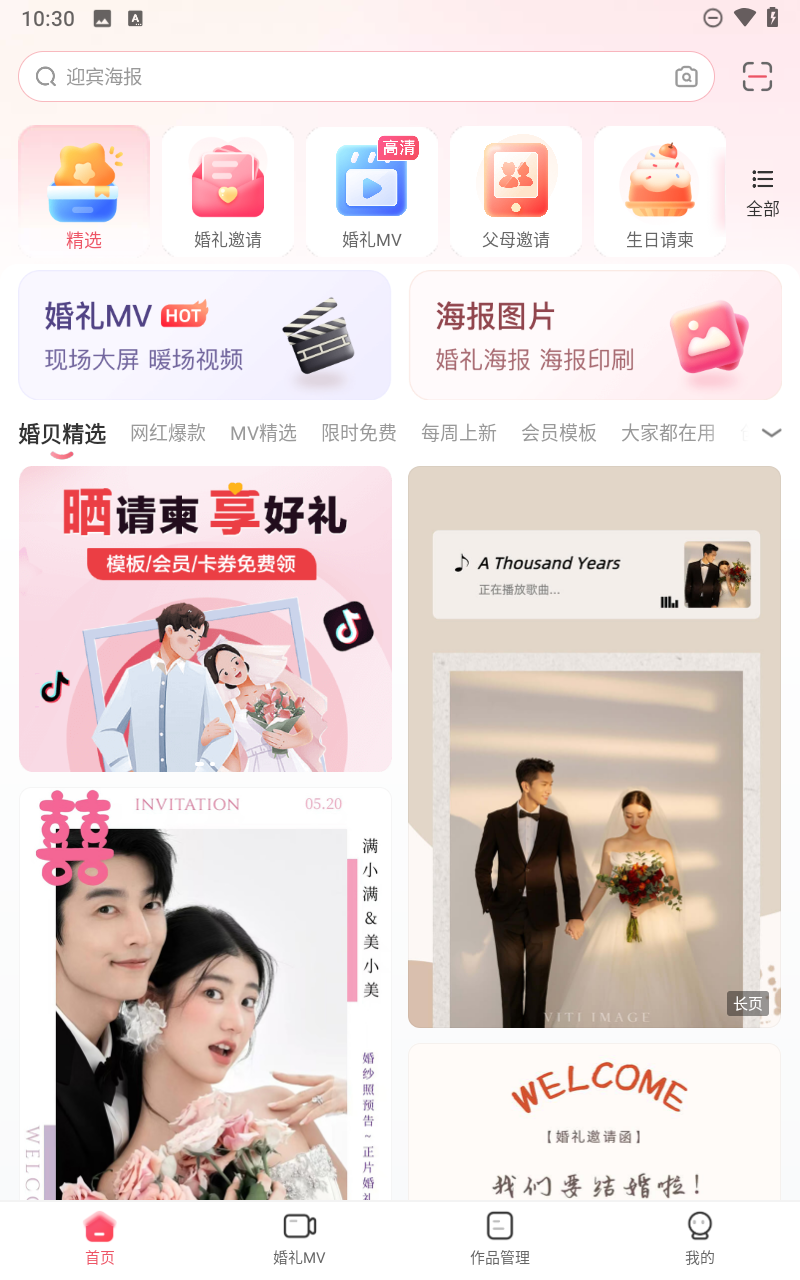The image size is (800, 1280).
Task: Tap the camera icon in the search bar
Action: tap(686, 76)
